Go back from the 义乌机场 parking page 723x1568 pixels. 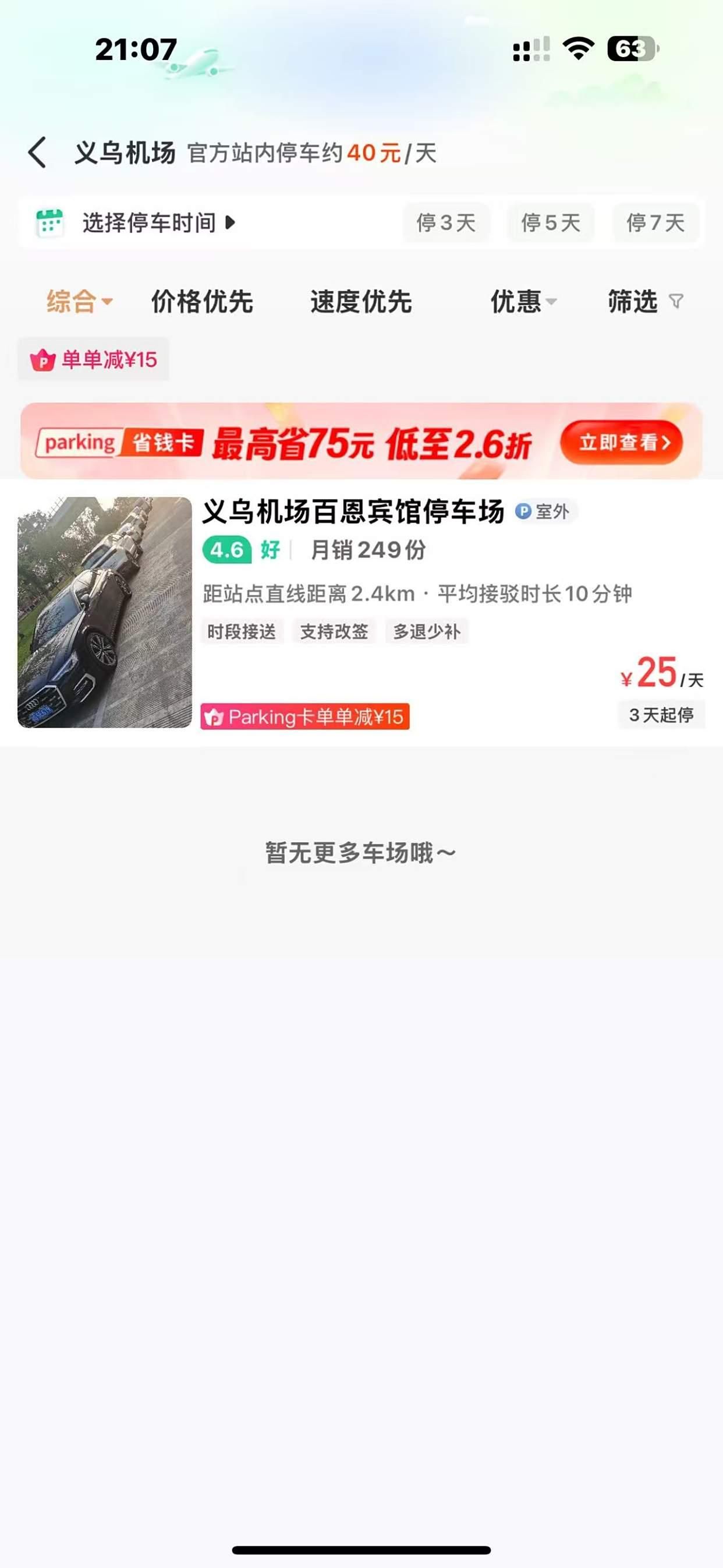(38, 152)
